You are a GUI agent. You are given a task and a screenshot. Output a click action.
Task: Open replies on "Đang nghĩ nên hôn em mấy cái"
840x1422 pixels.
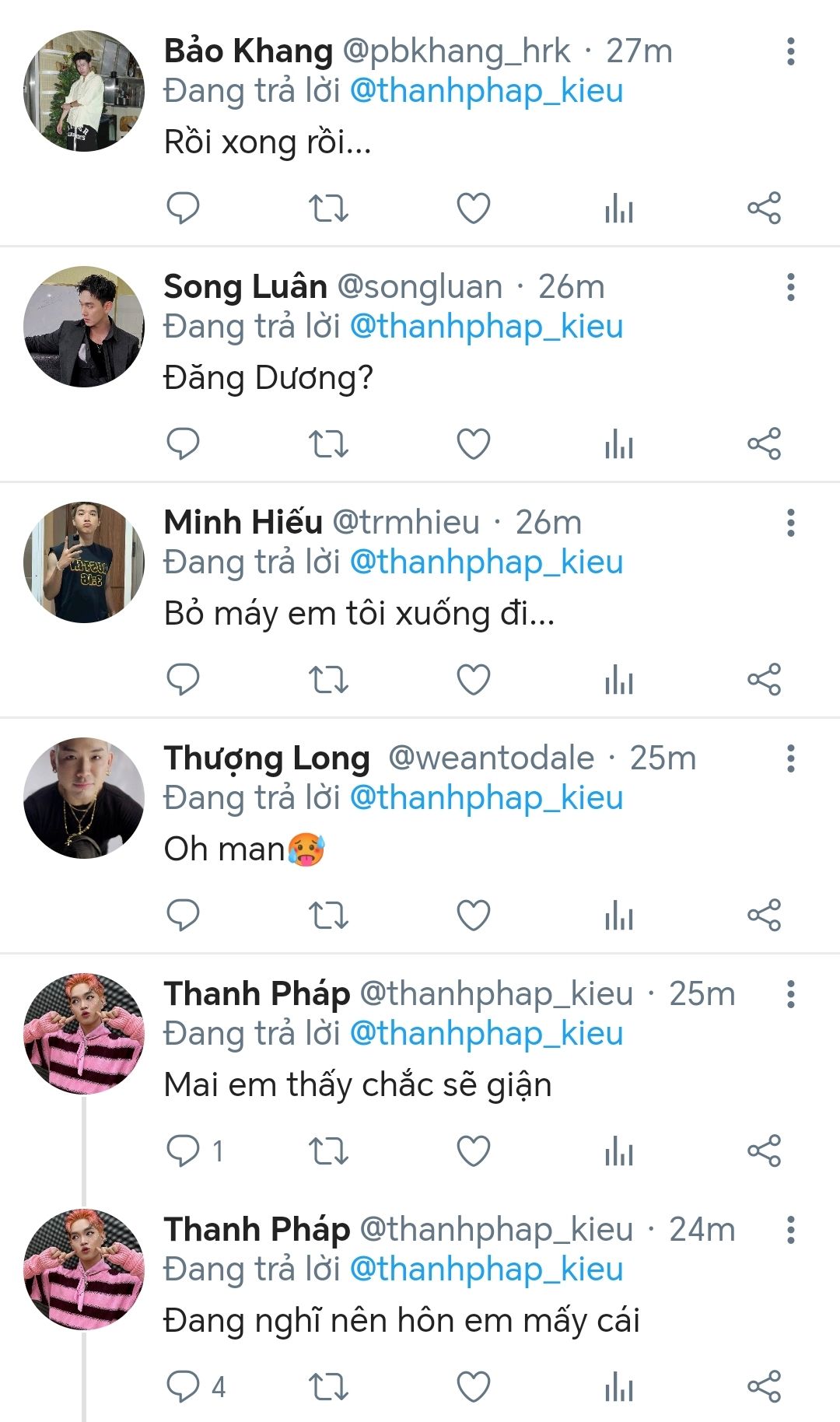coord(184,1386)
